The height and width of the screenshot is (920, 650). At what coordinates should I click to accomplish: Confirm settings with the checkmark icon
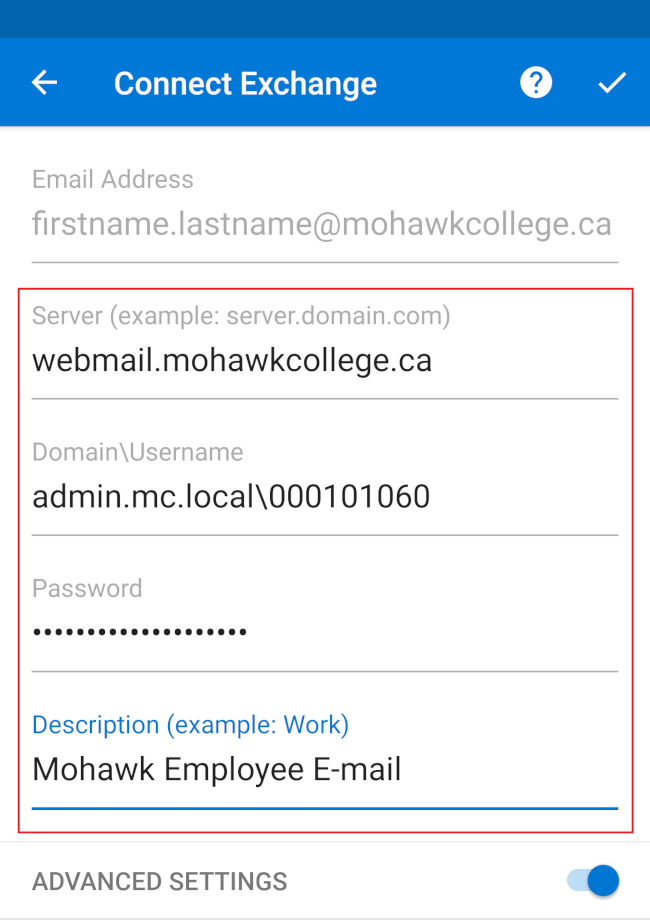point(611,83)
